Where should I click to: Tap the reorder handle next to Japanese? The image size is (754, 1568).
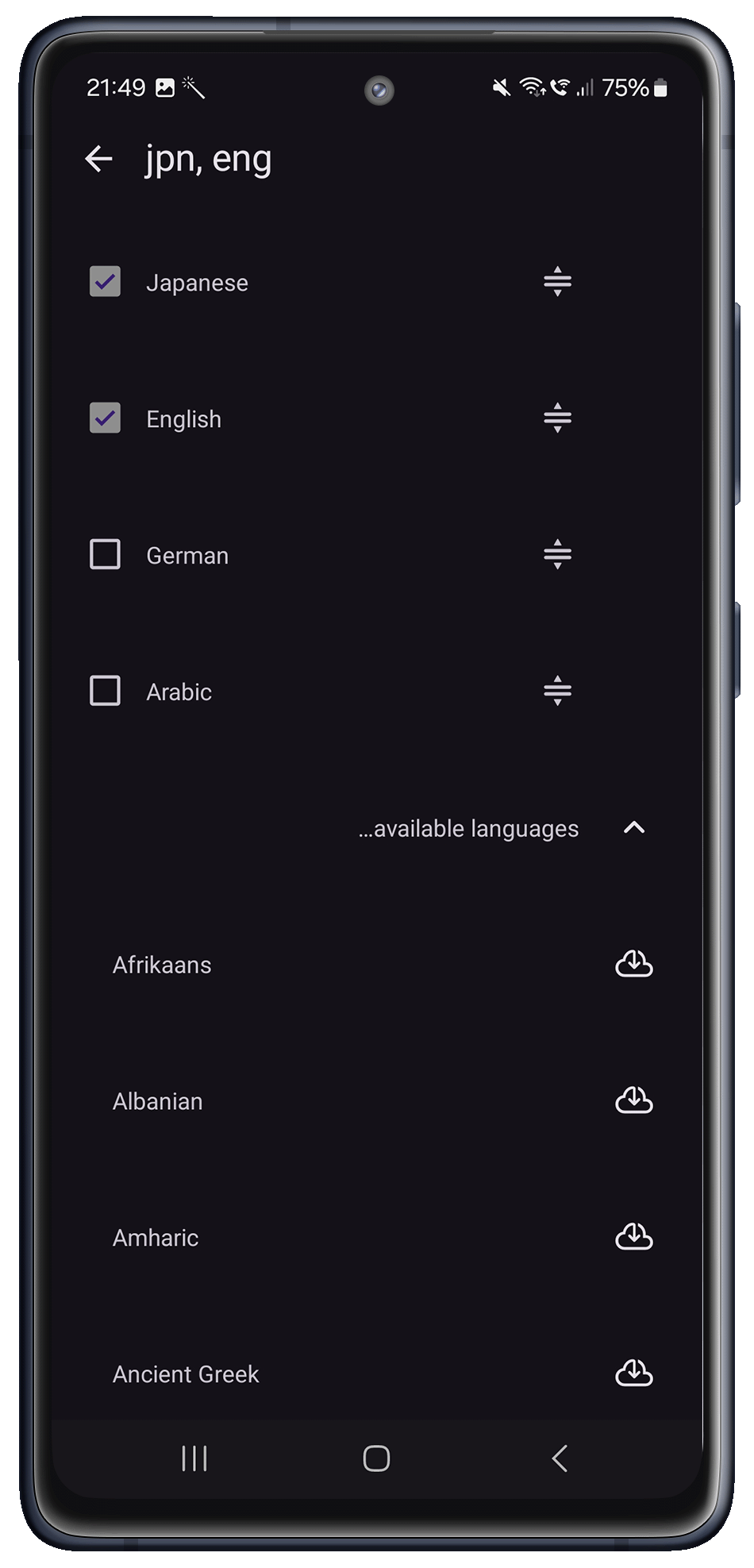point(557,282)
